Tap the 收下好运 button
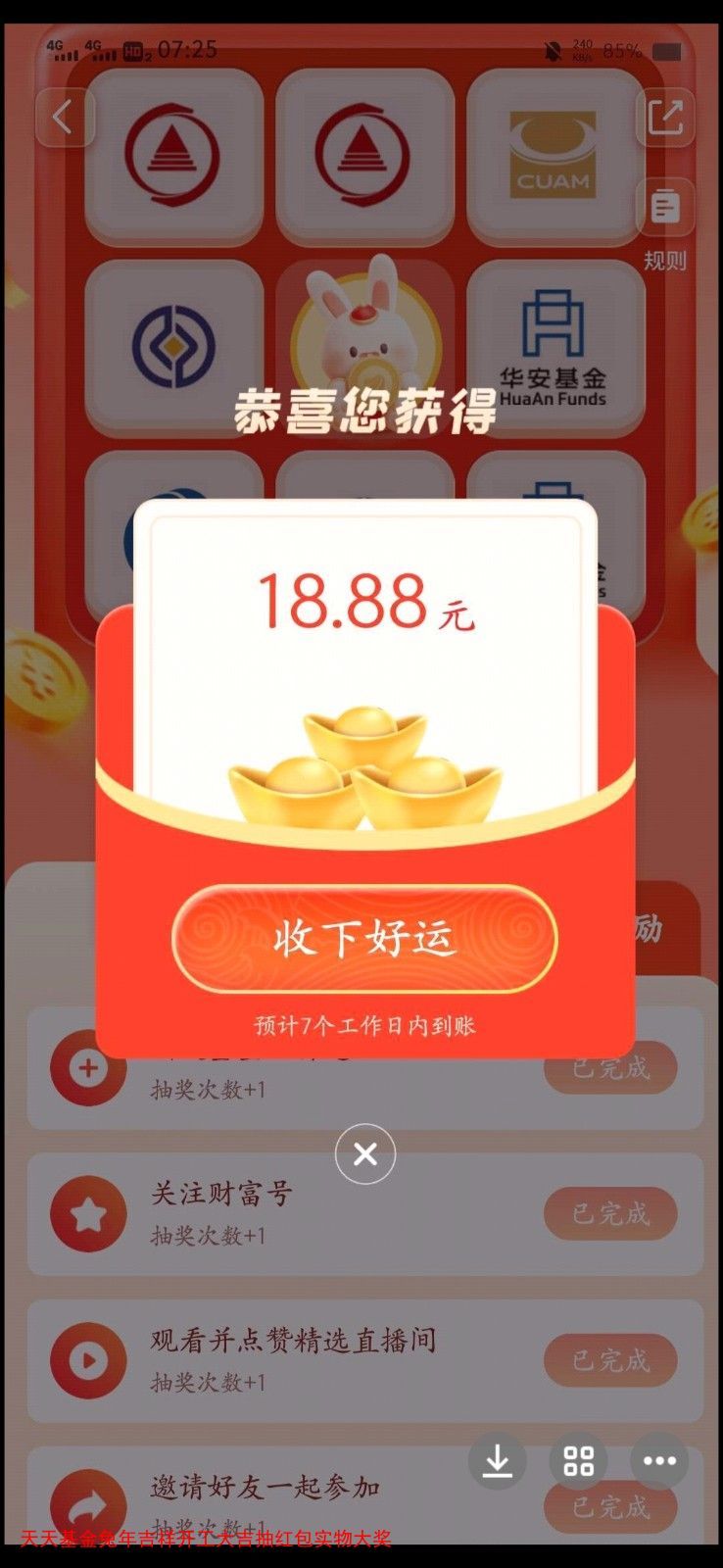The height and width of the screenshot is (1568, 723). [x=364, y=939]
